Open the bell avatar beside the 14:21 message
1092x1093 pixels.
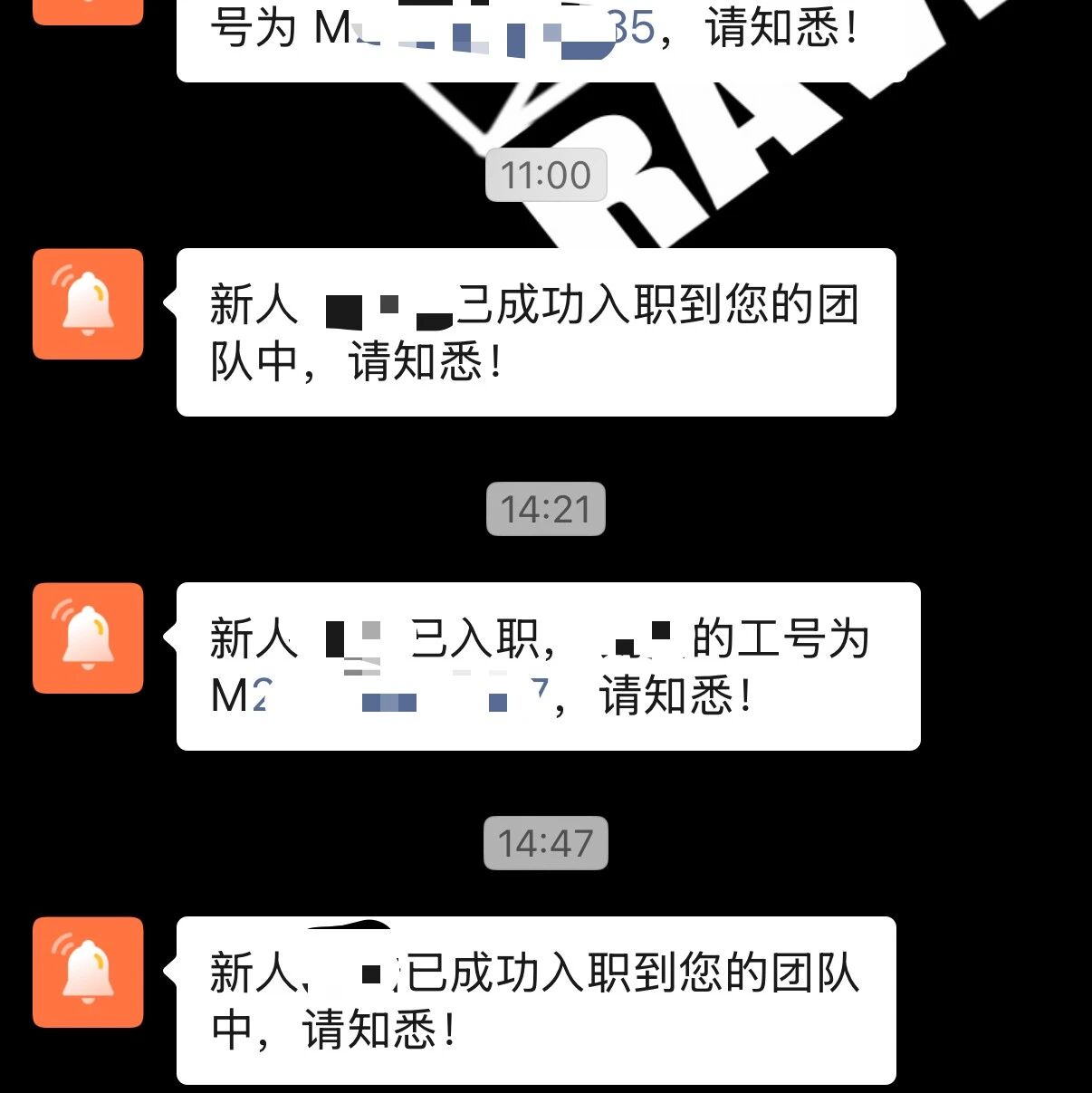(88, 638)
